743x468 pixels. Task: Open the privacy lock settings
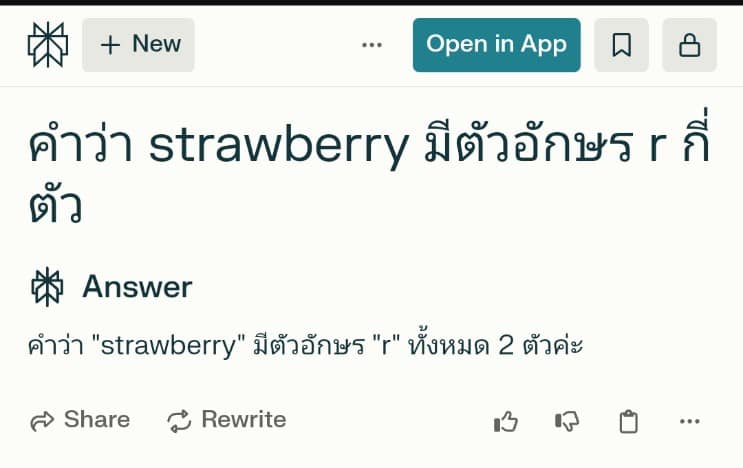pos(689,45)
